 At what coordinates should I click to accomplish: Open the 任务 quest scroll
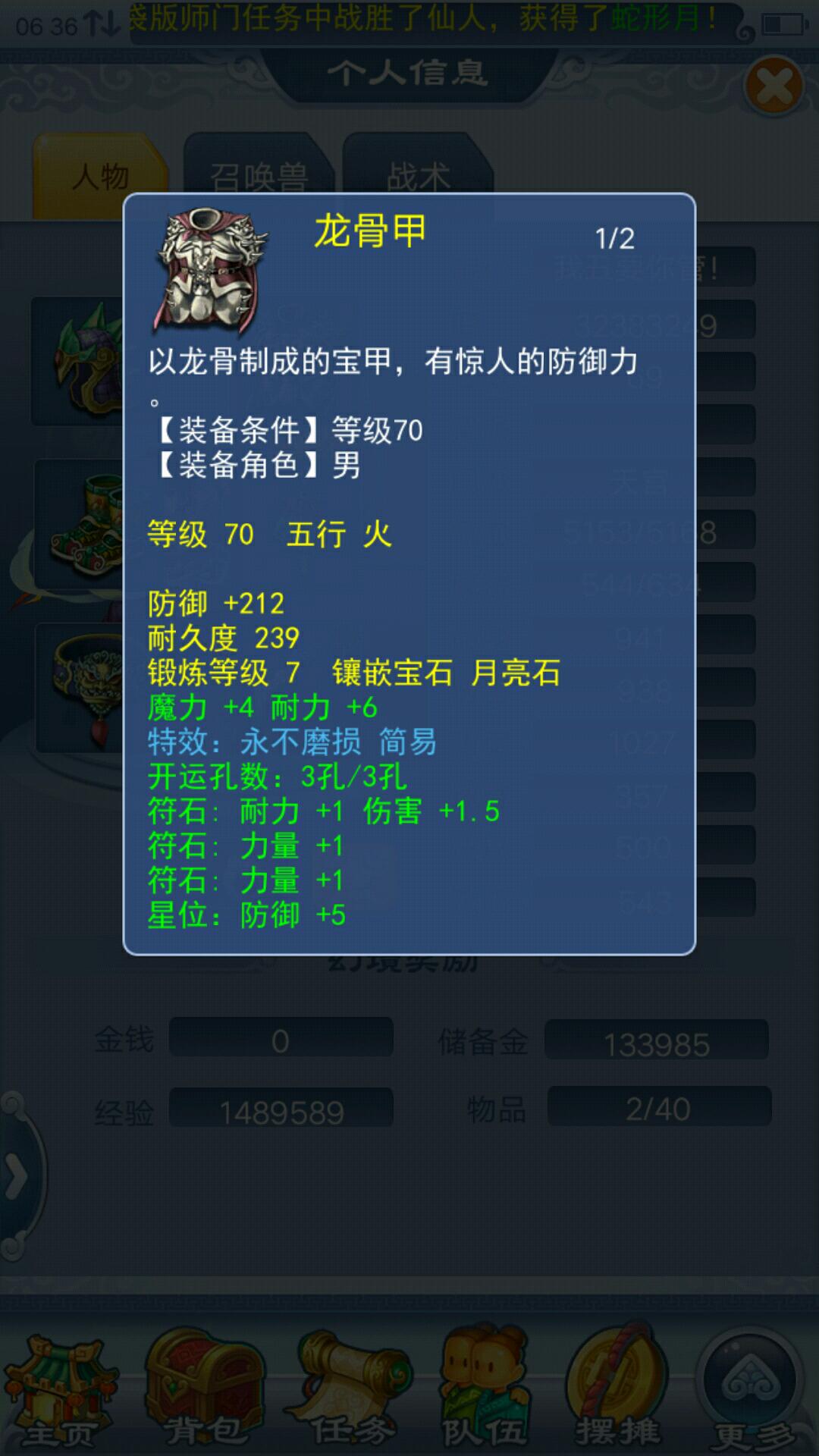tap(350, 1392)
